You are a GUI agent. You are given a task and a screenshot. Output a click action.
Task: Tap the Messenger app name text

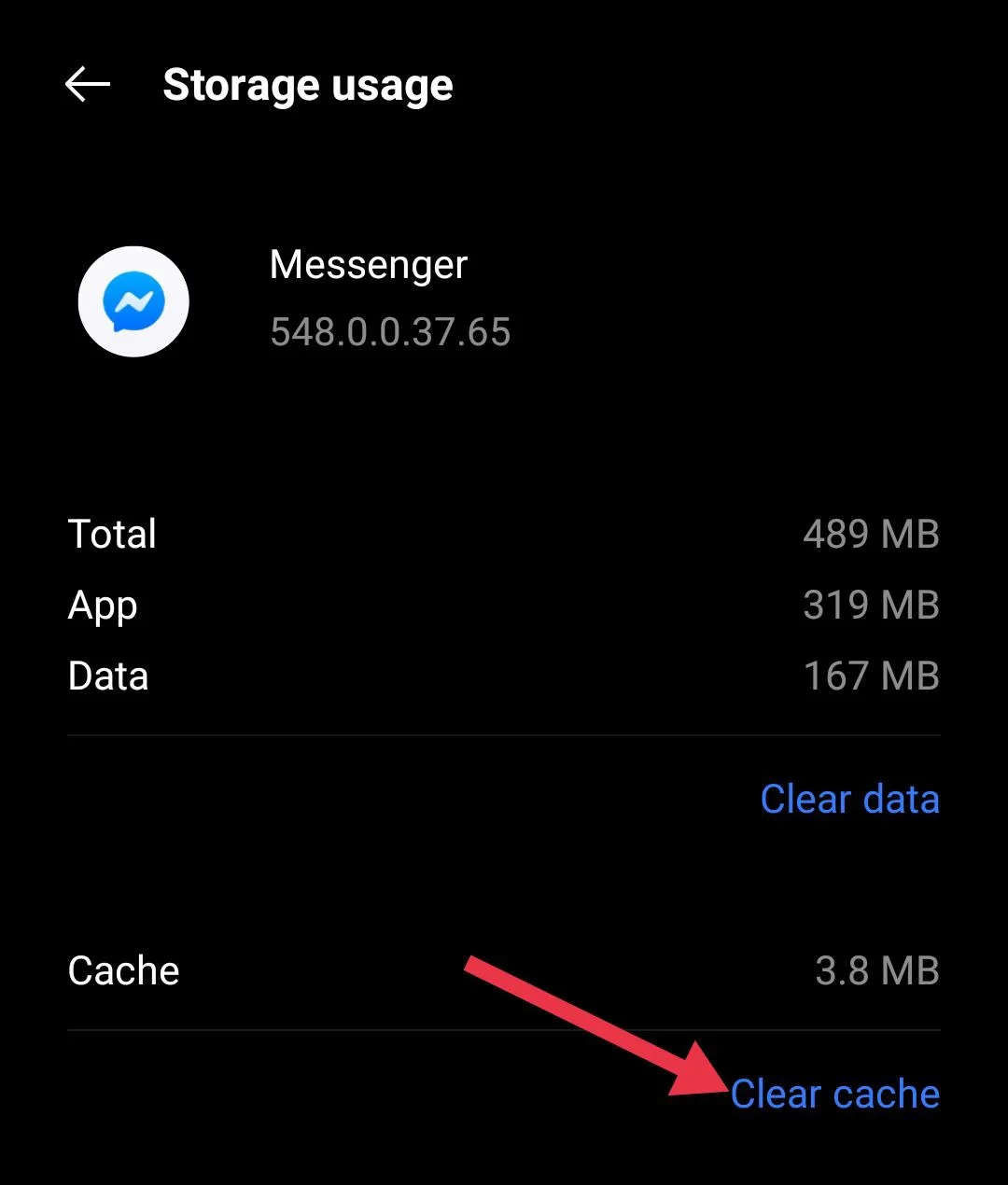coord(368,265)
